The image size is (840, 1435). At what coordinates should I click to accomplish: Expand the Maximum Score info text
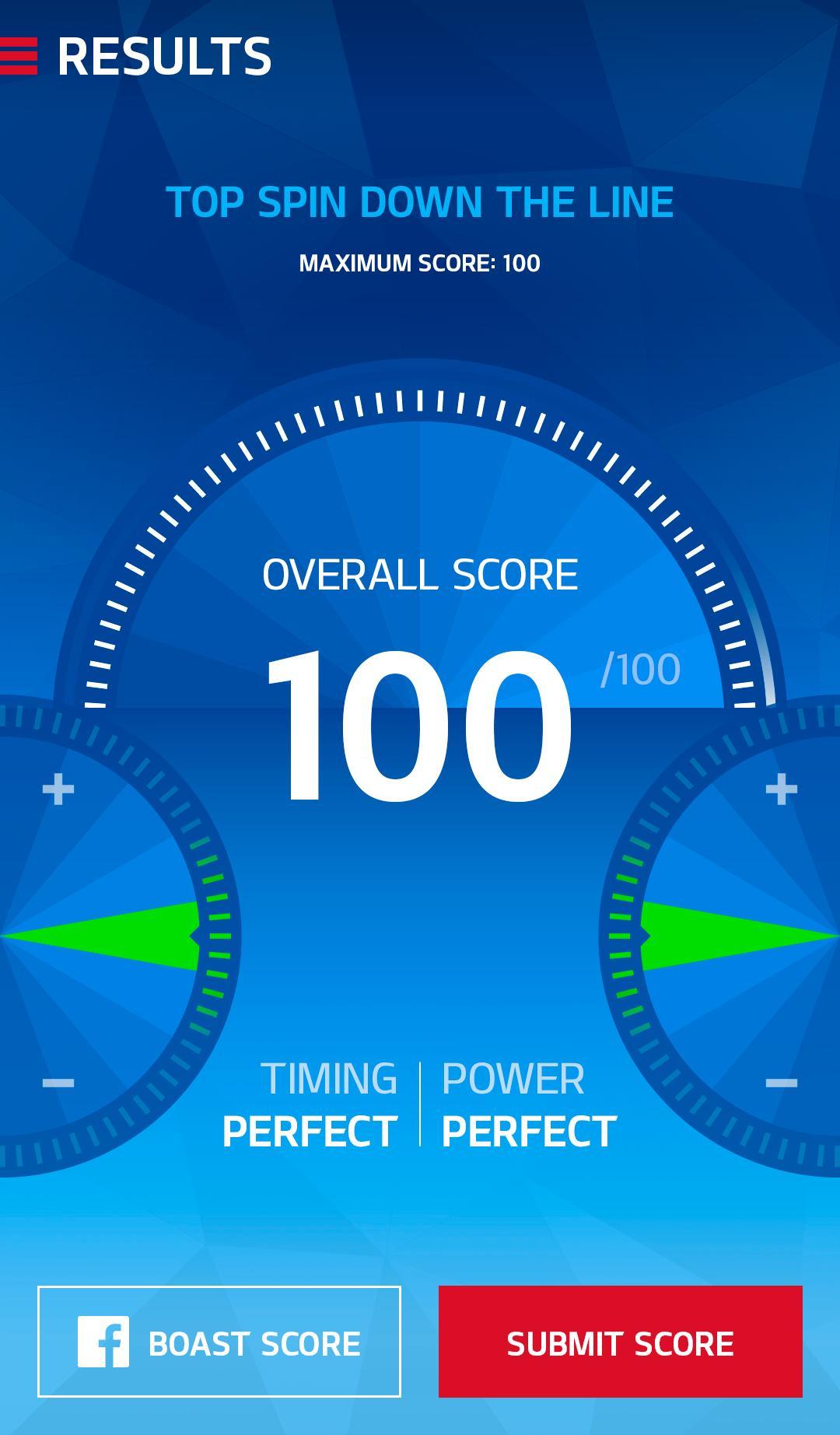click(420, 263)
